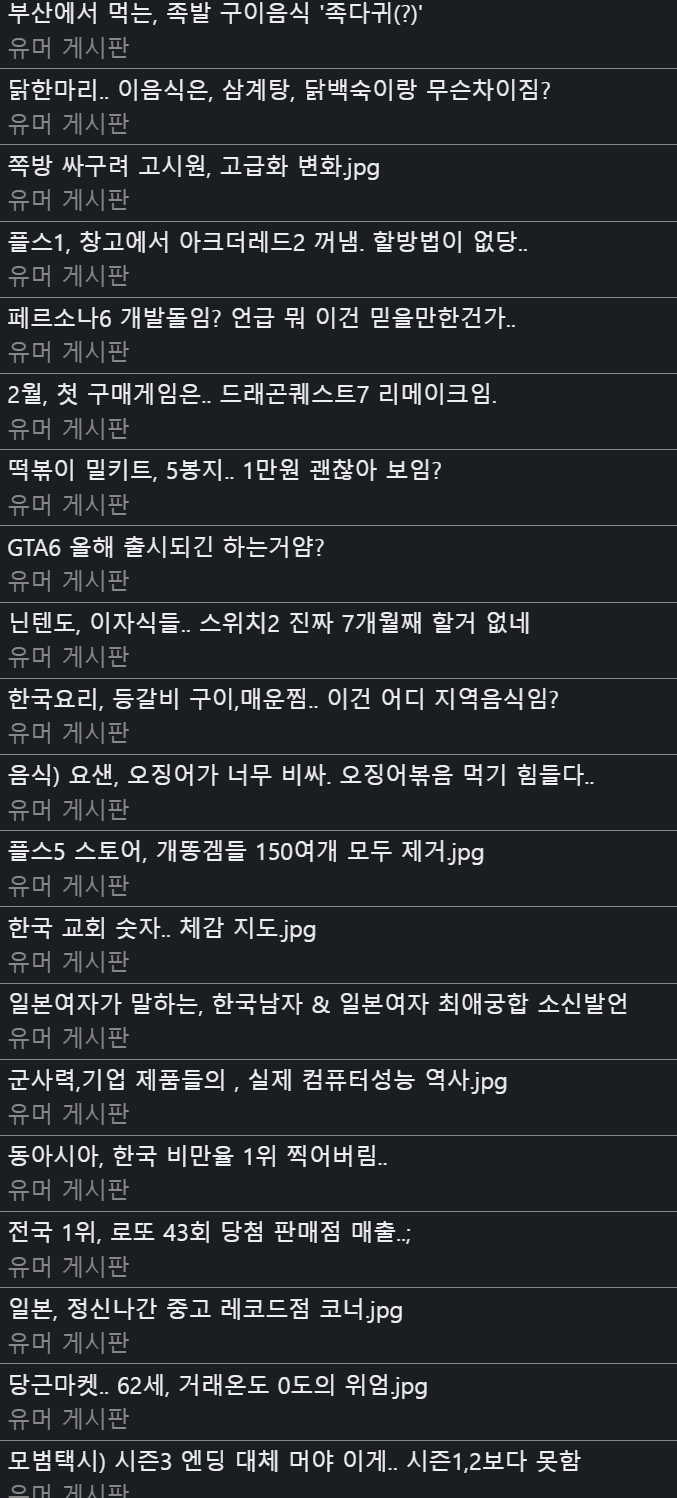Open the 등갈비 구이,매운찜 regional food post

[283, 700]
